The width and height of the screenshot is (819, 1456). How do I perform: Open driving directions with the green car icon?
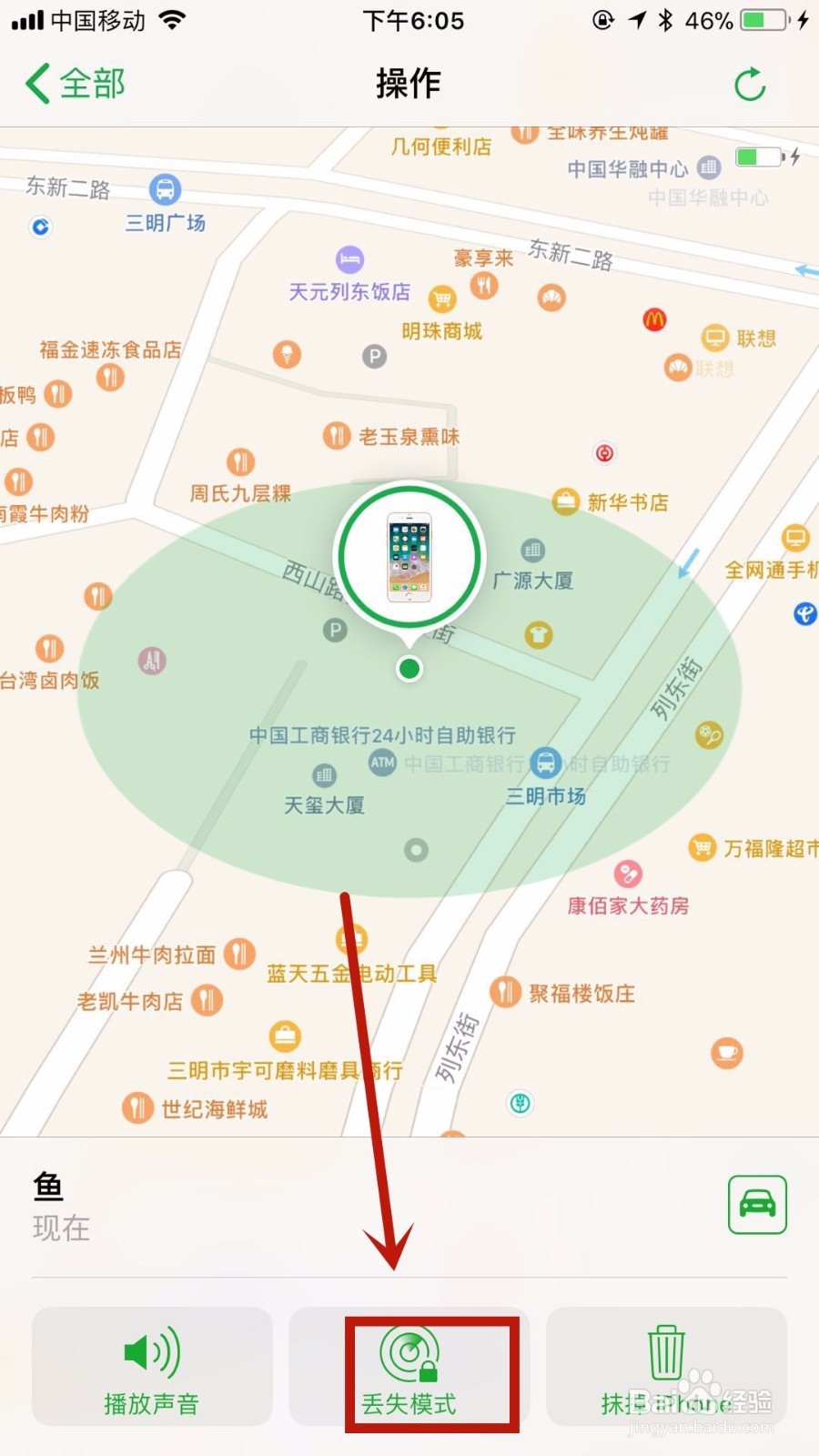point(757,1203)
